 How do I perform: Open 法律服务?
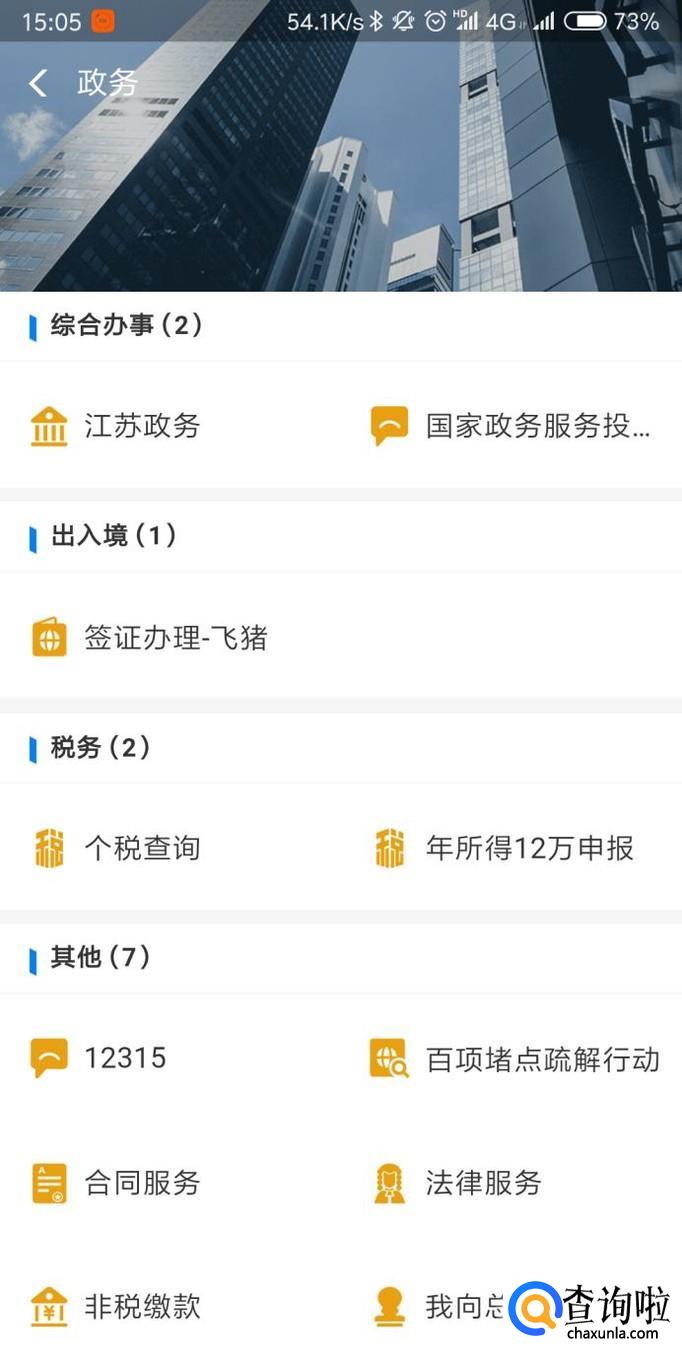tap(483, 1183)
